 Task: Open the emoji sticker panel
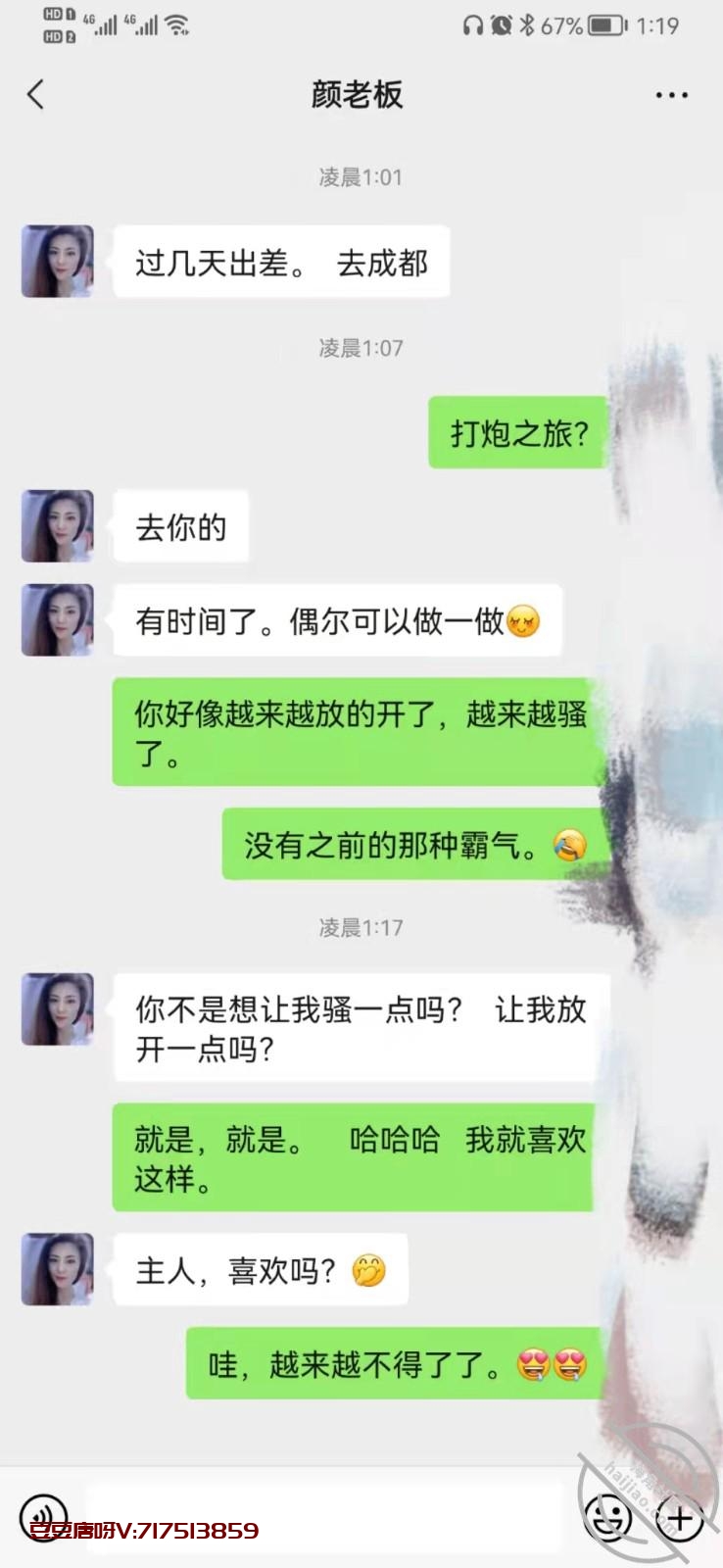pyautogui.click(x=609, y=1518)
